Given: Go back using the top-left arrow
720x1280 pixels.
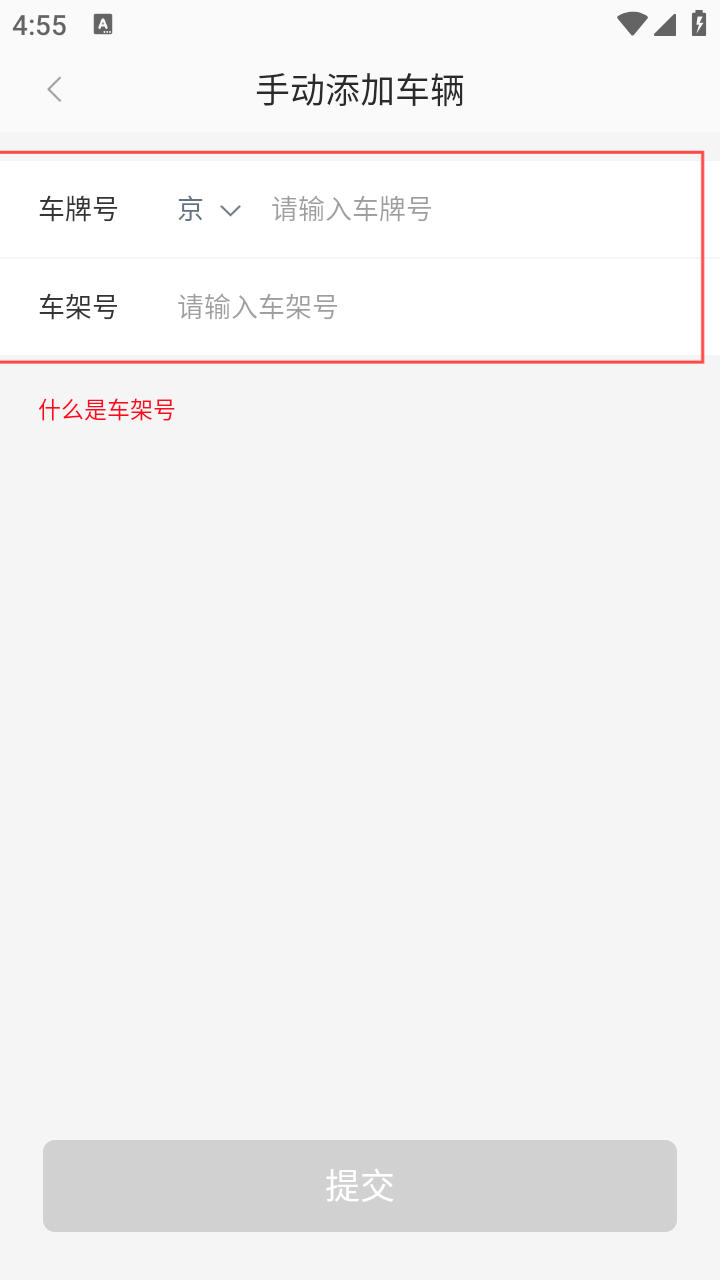Looking at the screenshot, I should [54, 89].
